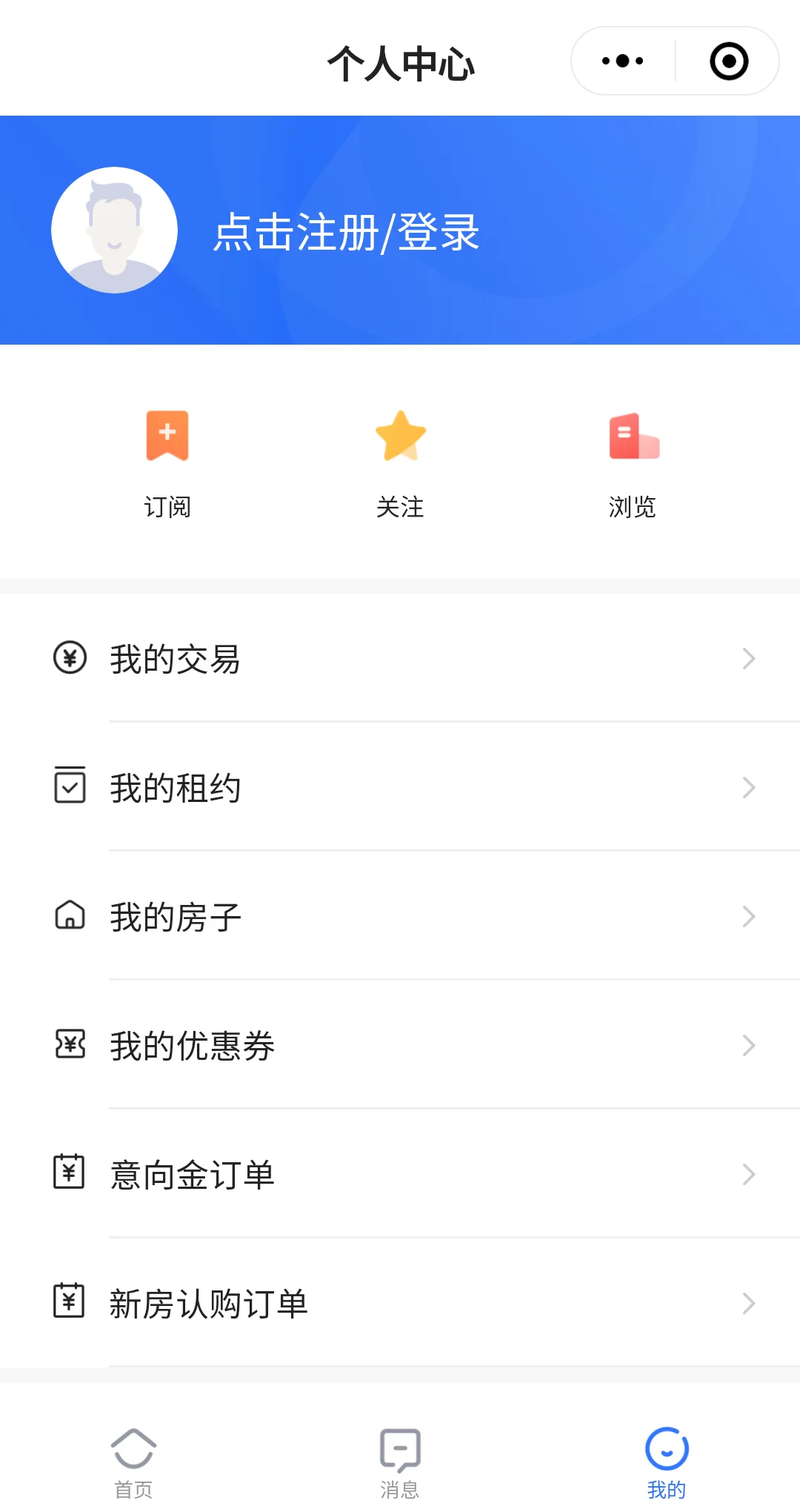Go to 我的租约 row

click(x=400, y=788)
